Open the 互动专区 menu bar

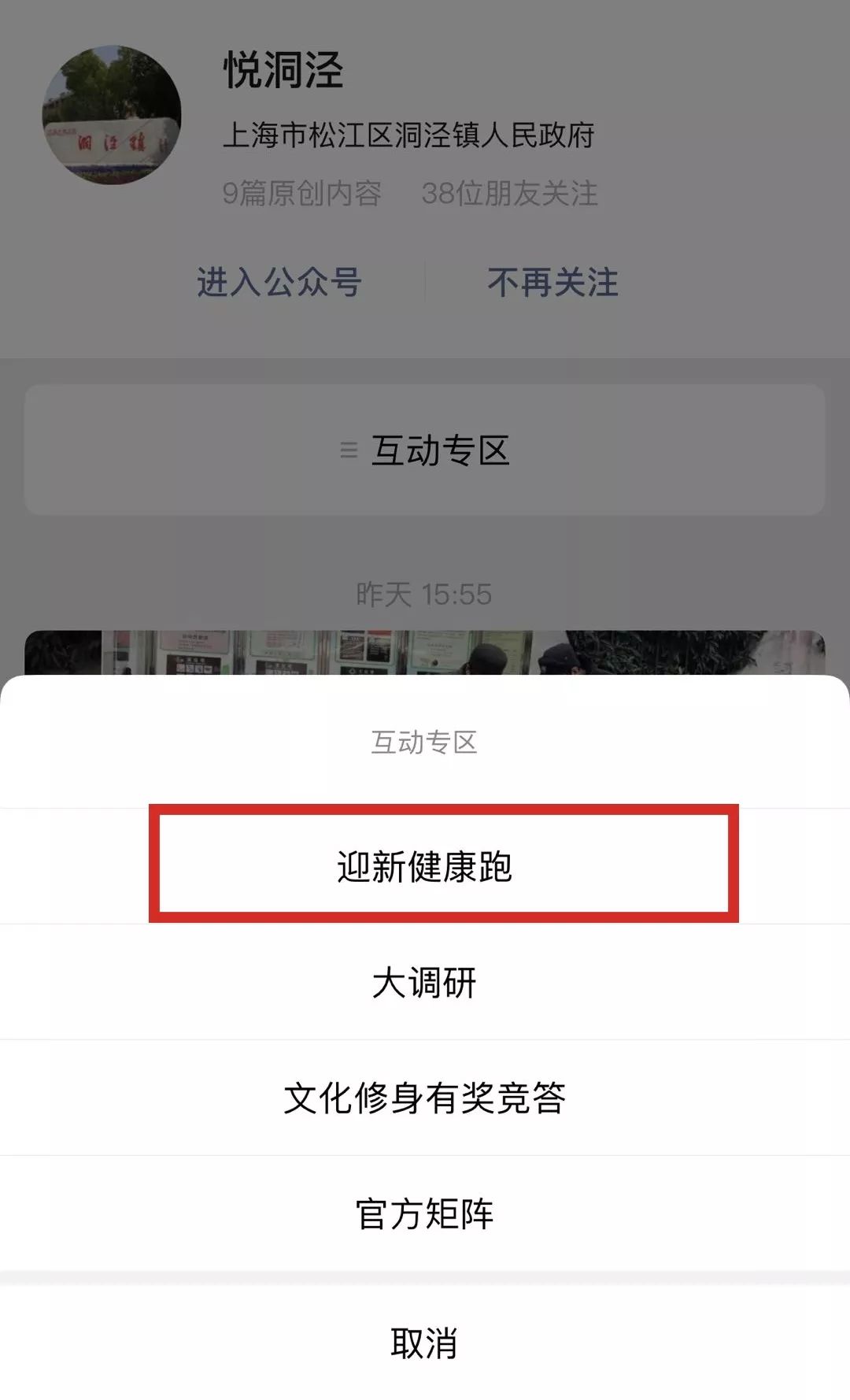425,449
